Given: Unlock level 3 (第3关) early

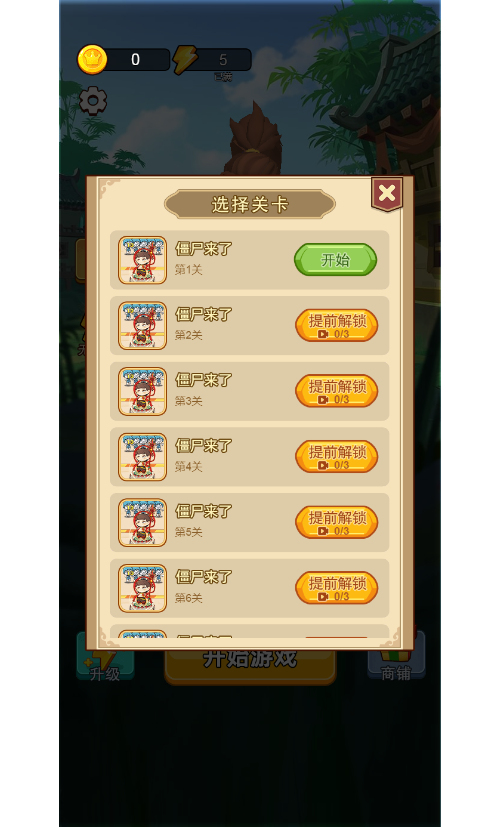Looking at the screenshot, I should tap(336, 391).
